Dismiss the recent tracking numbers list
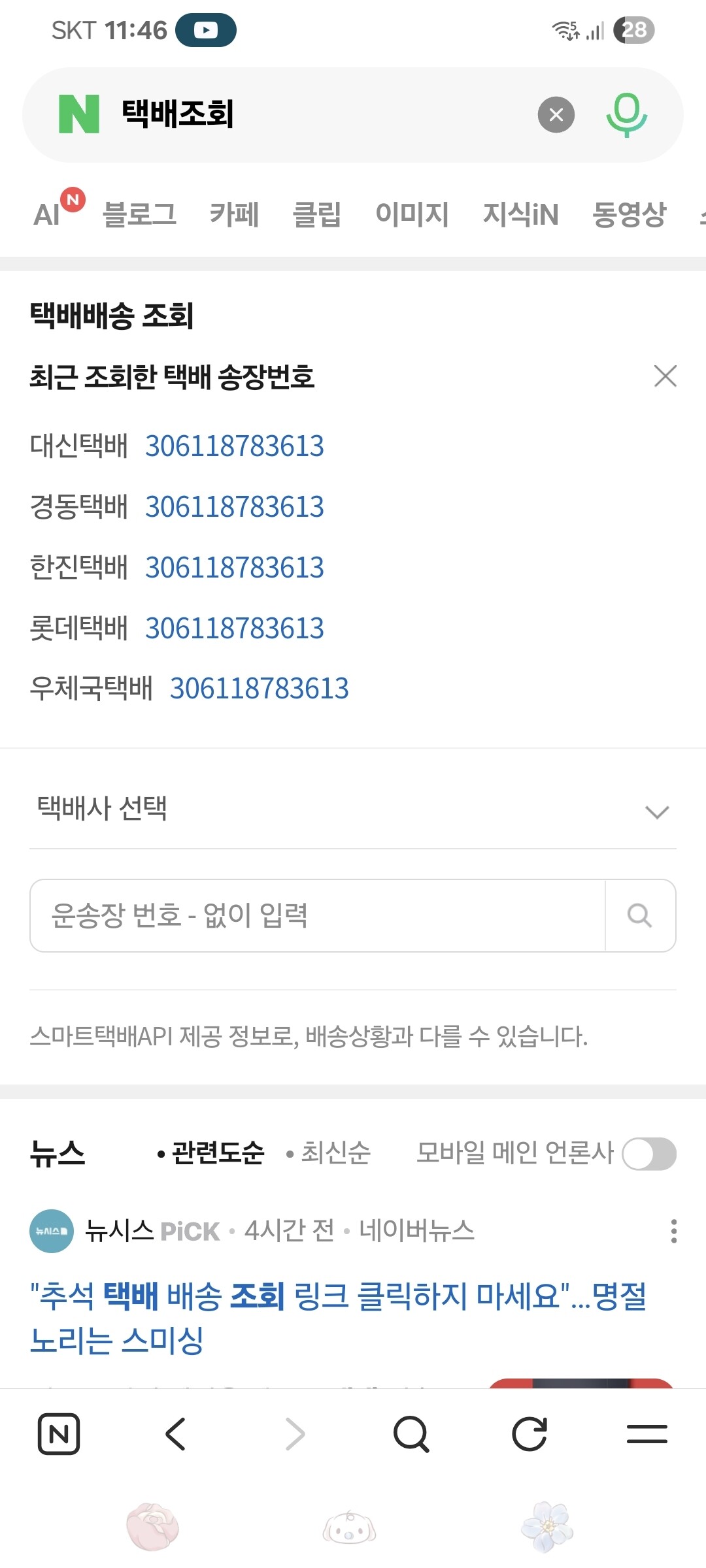 pyautogui.click(x=665, y=376)
